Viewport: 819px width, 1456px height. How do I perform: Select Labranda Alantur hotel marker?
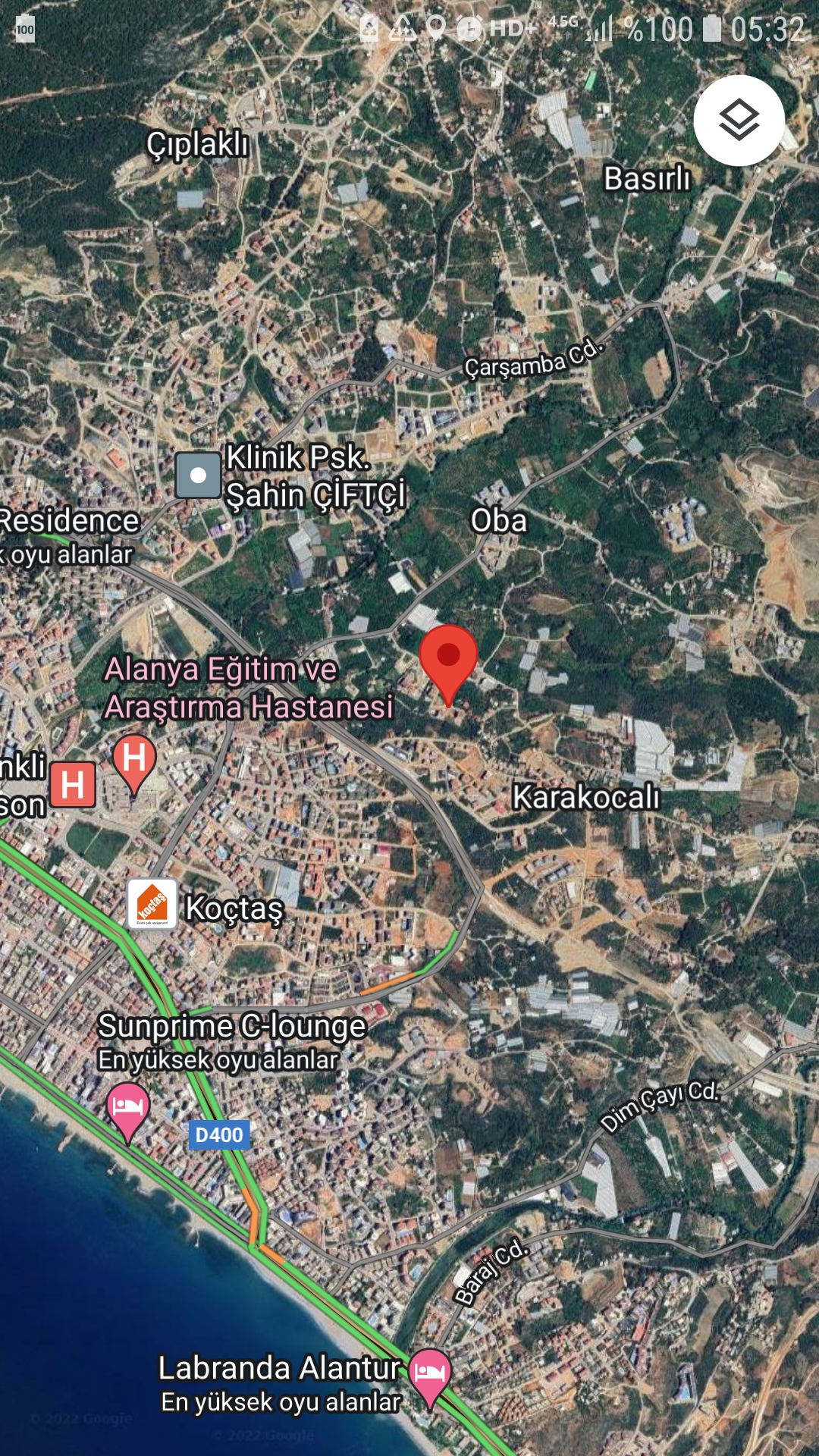tap(430, 1374)
